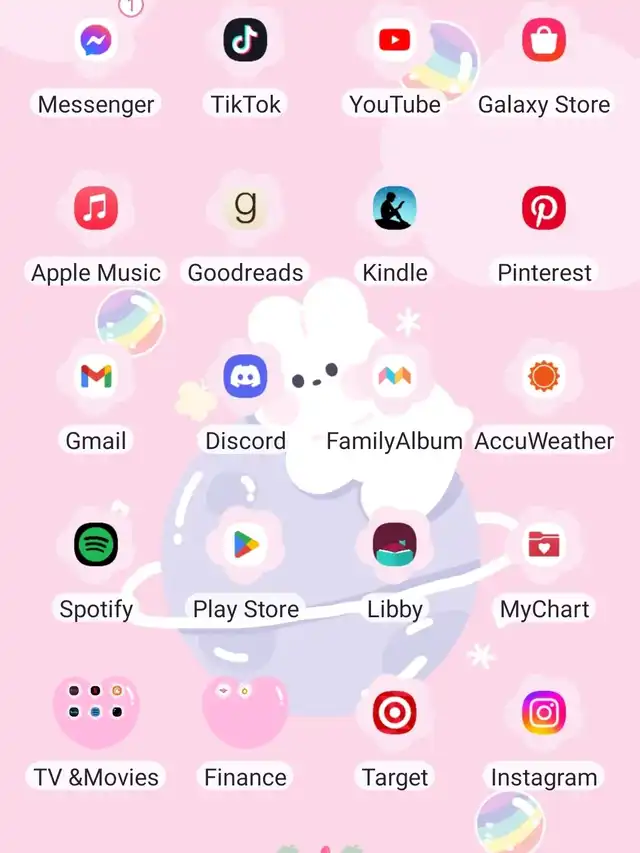Open Galaxy Store
640x853 pixels.
point(544,42)
